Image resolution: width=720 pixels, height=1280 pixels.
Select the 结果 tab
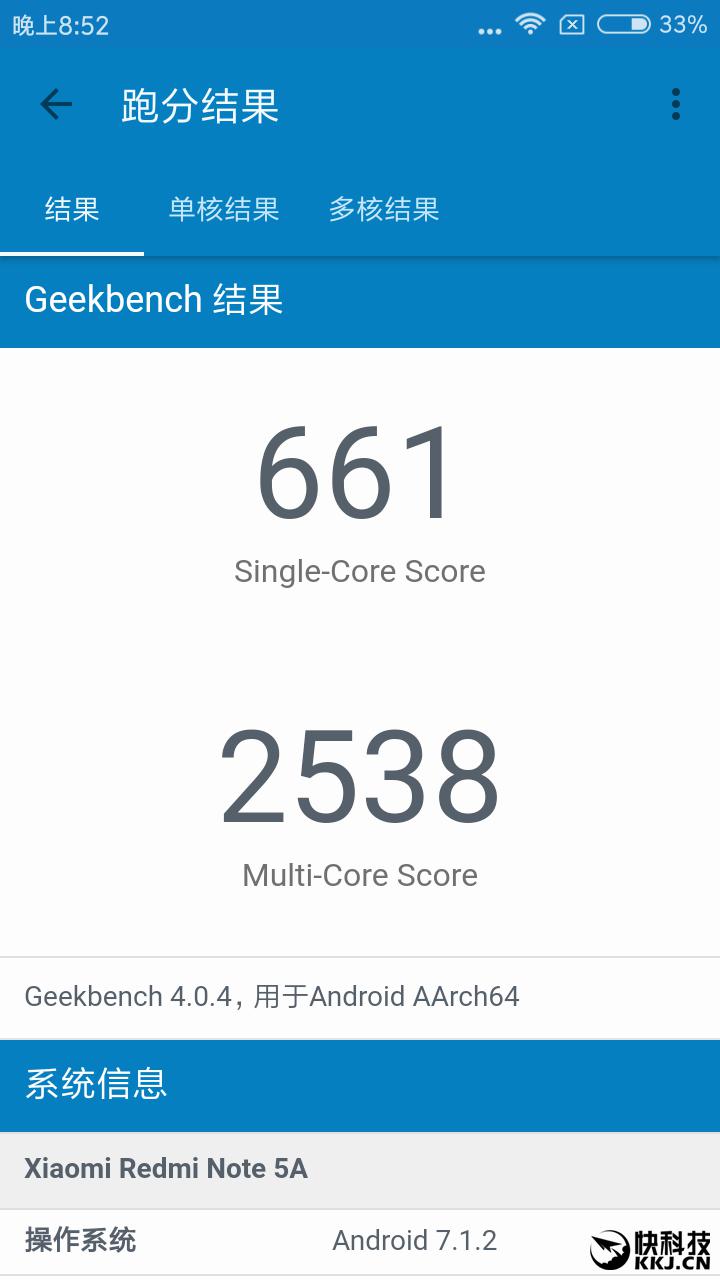[x=72, y=210]
